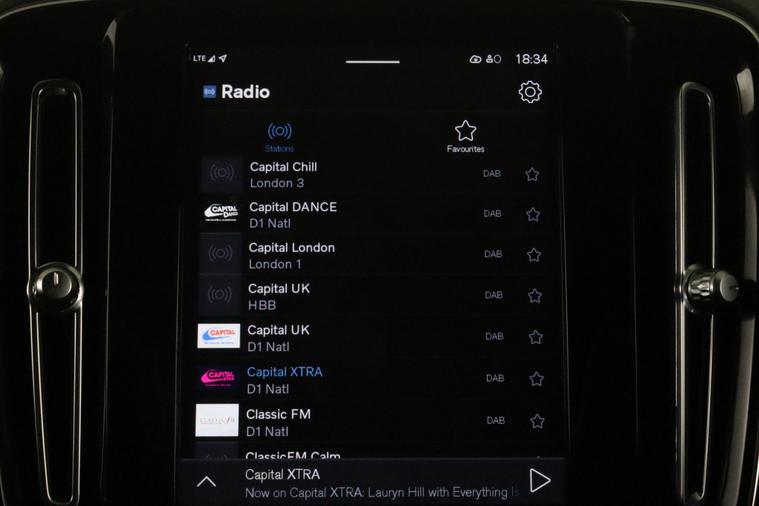The image size is (759, 506).
Task: Open radio settings gear
Action: (x=530, y=92)
